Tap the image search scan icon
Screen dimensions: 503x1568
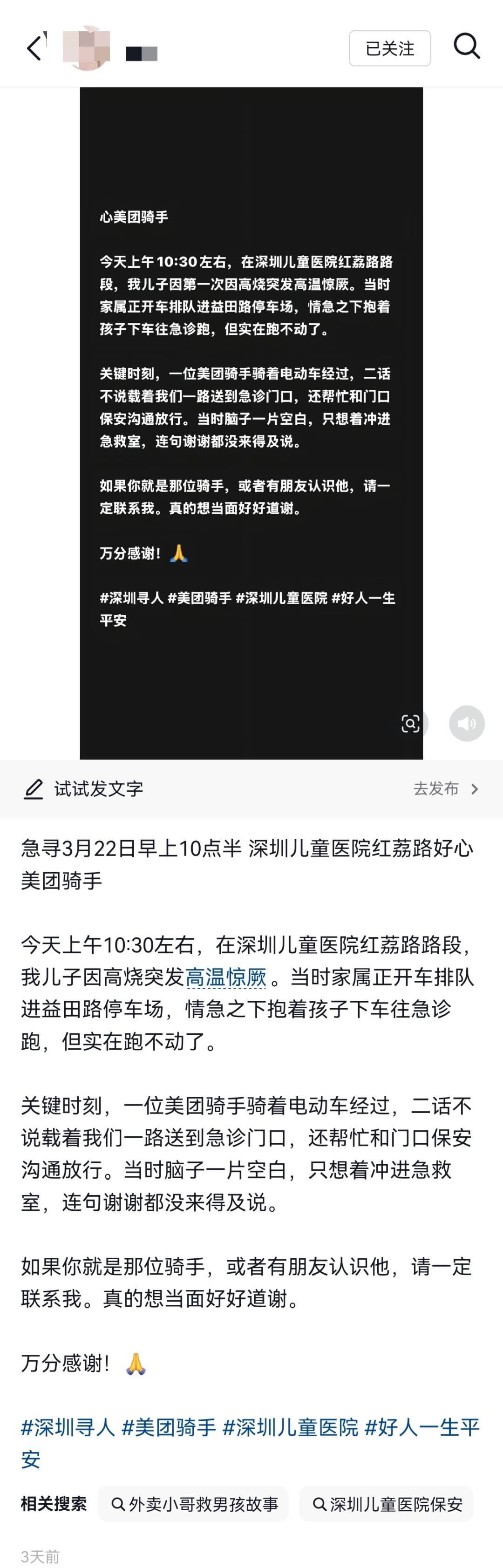(x=411, y=724)
